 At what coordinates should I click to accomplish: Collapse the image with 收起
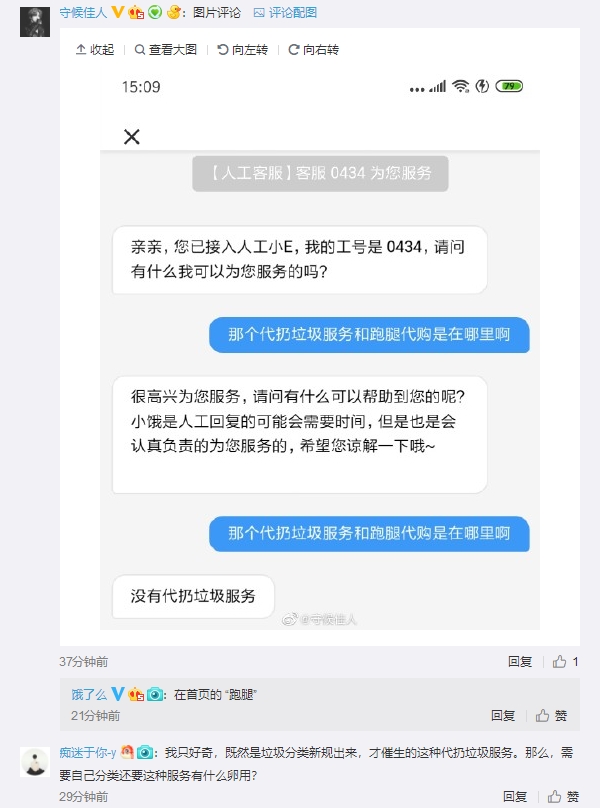(94, 49)
